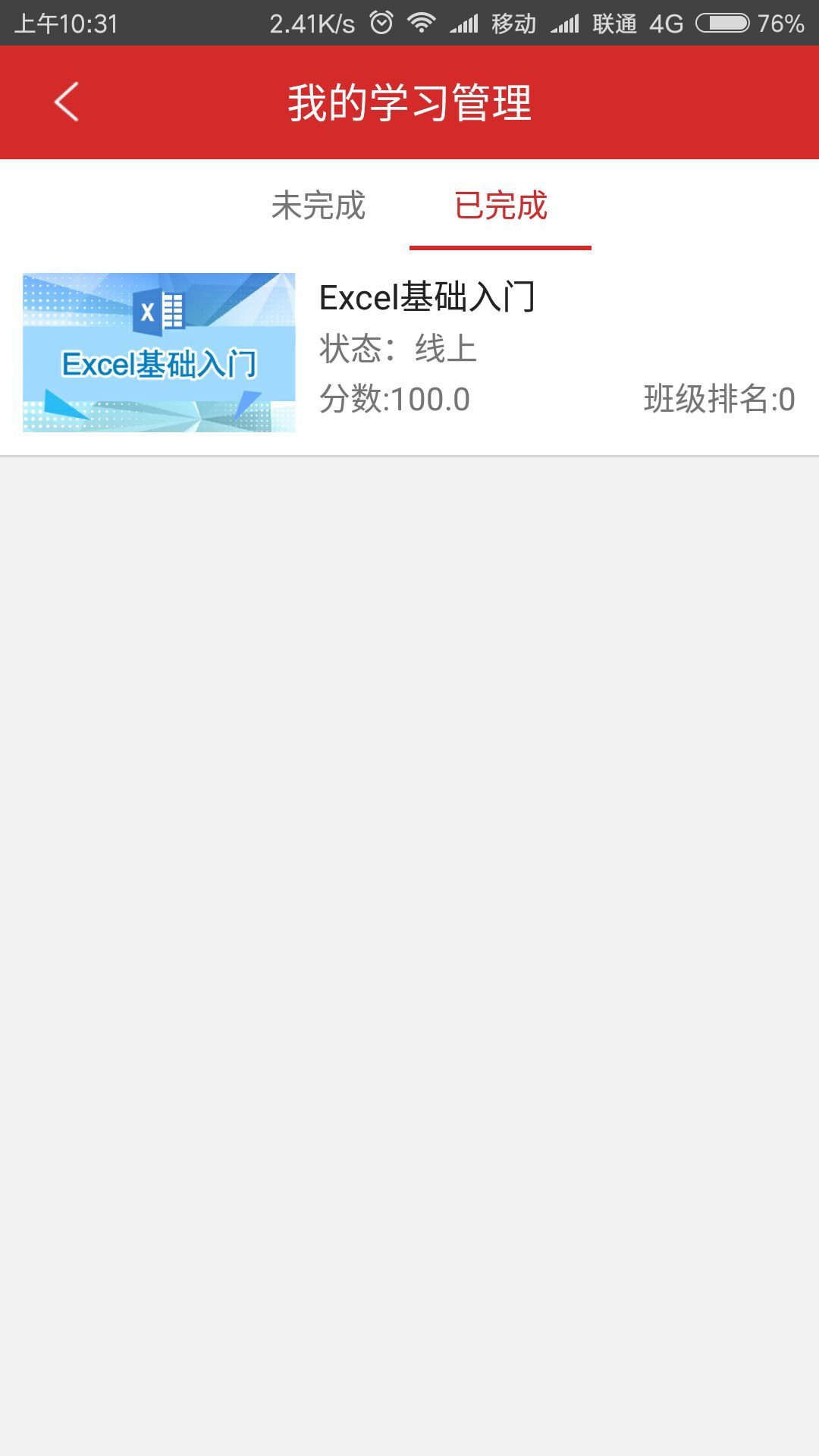Open the Excel基础入门 course
The height and width of the screenshot is (1456, 819).
[x=409, y=353]
